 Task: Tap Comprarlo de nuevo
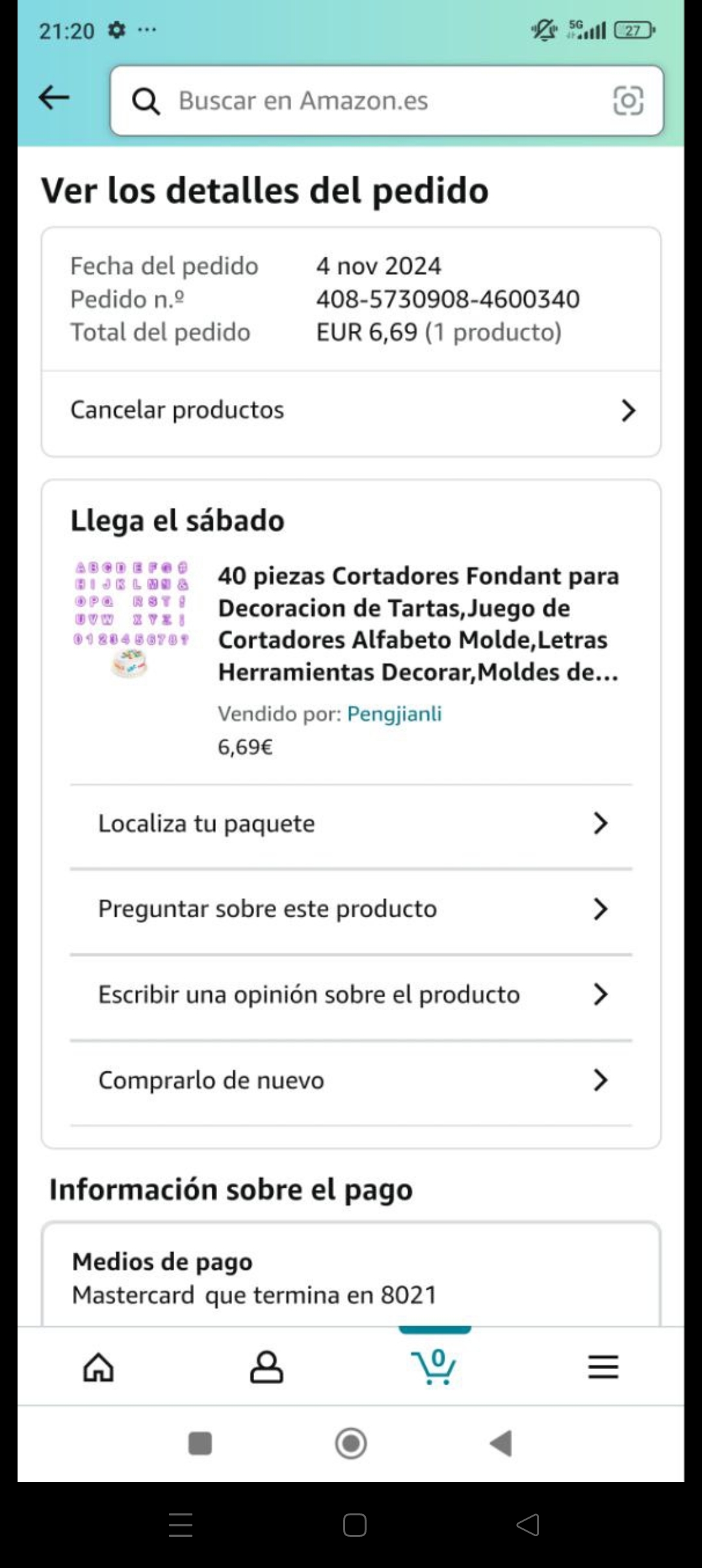[x=351, y=1080]
